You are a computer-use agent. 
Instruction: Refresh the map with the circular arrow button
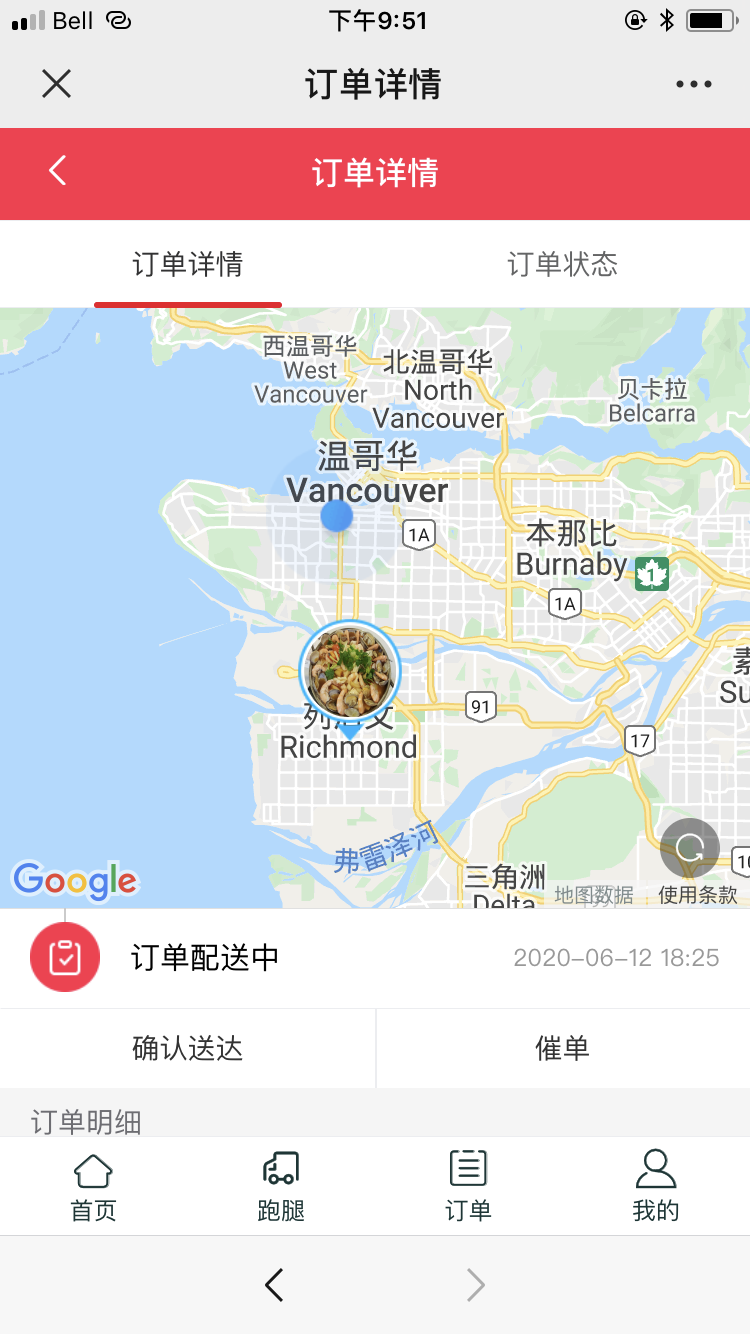point(690,848)
